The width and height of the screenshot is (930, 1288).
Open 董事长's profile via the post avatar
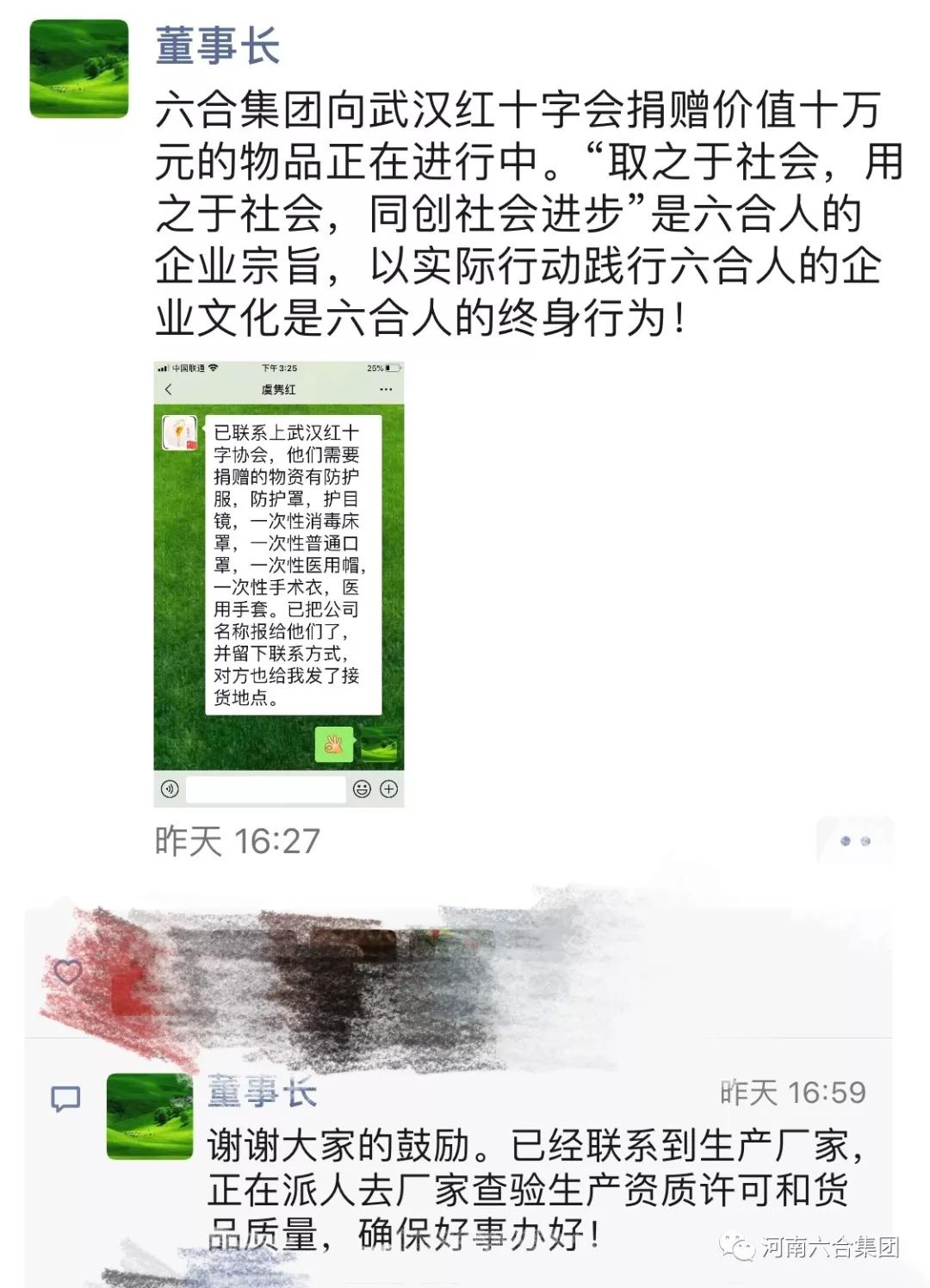(x=79, y=69)
